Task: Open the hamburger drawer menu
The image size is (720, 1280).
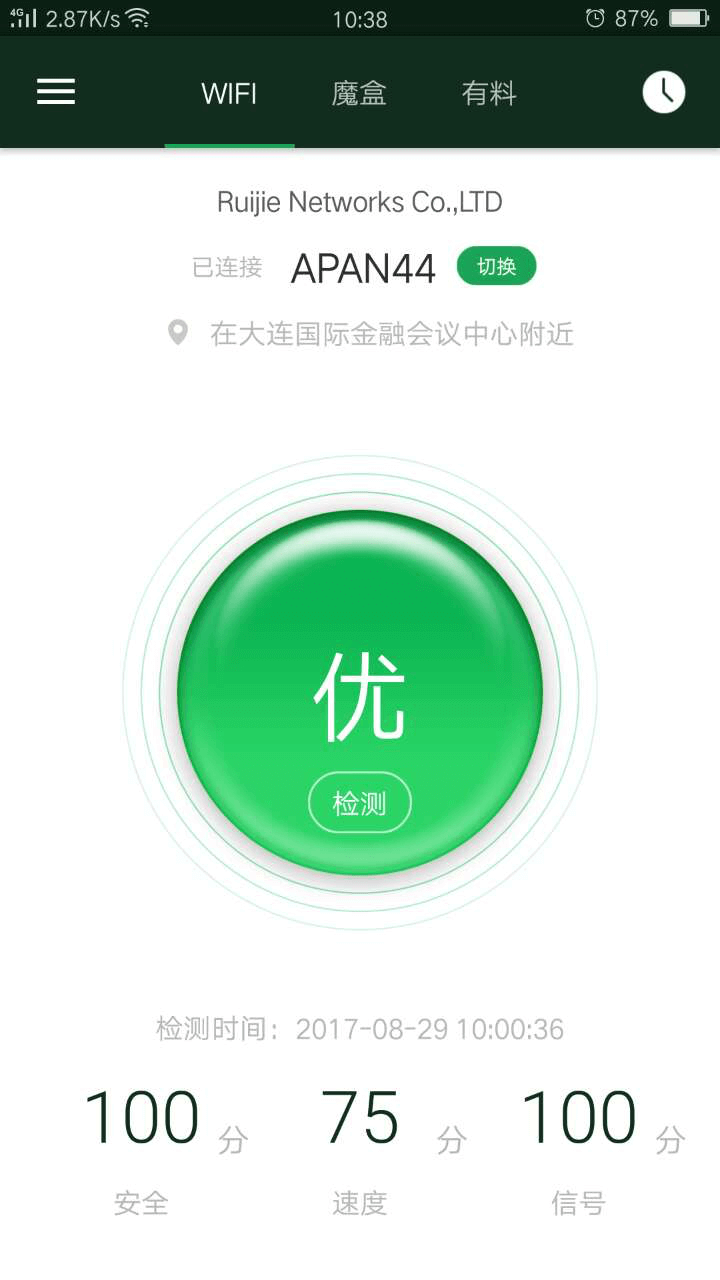Action: click(56, 92)
